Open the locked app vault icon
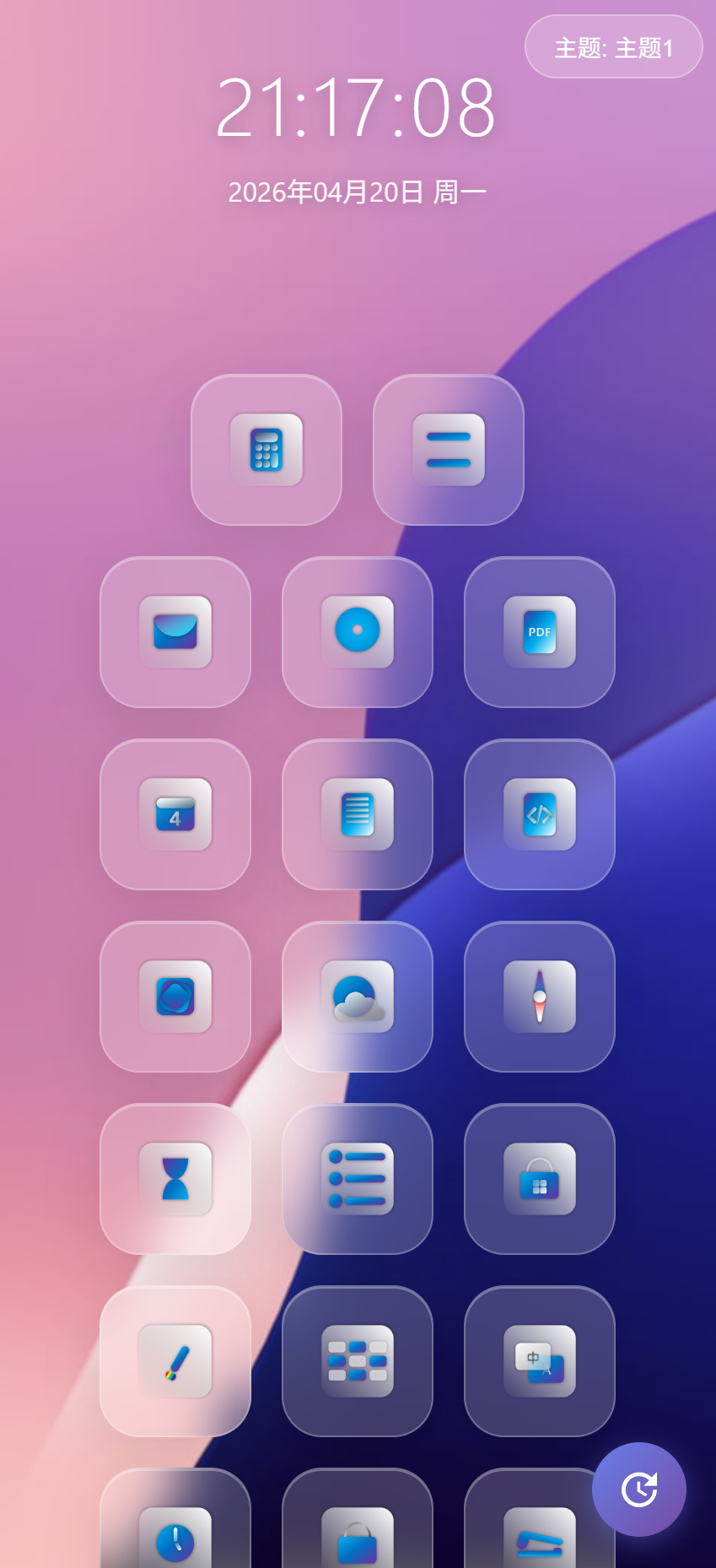 point(539,1179)
